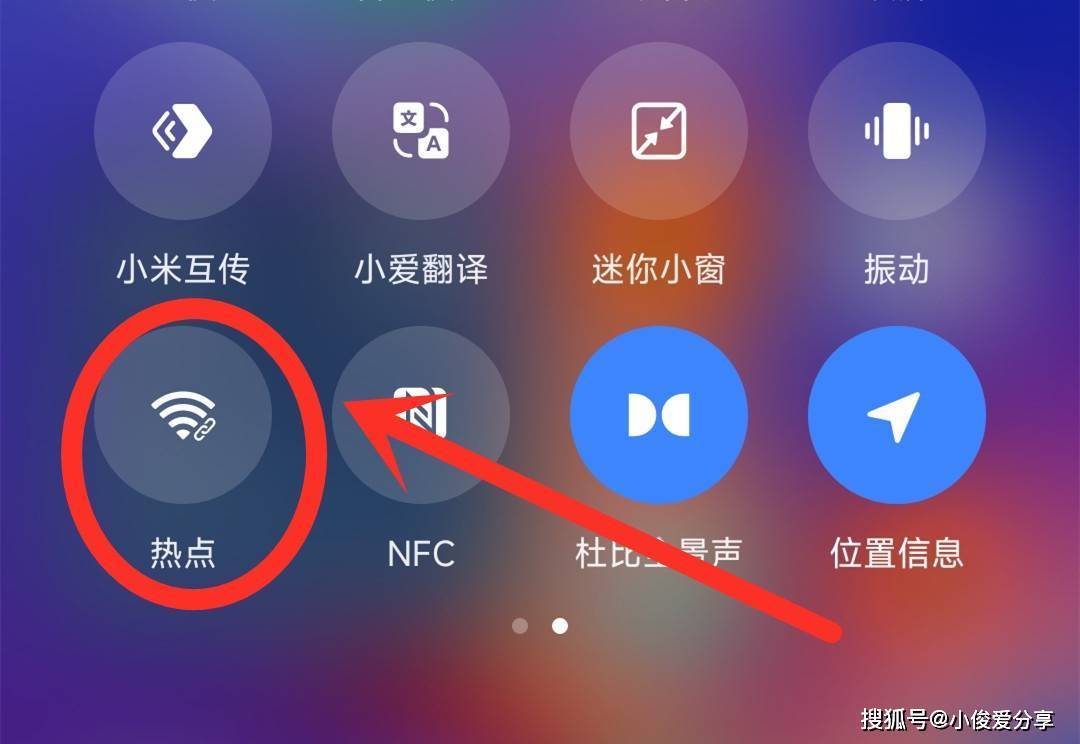
Task: Tap the first page indicator dot
Action: 519,626
